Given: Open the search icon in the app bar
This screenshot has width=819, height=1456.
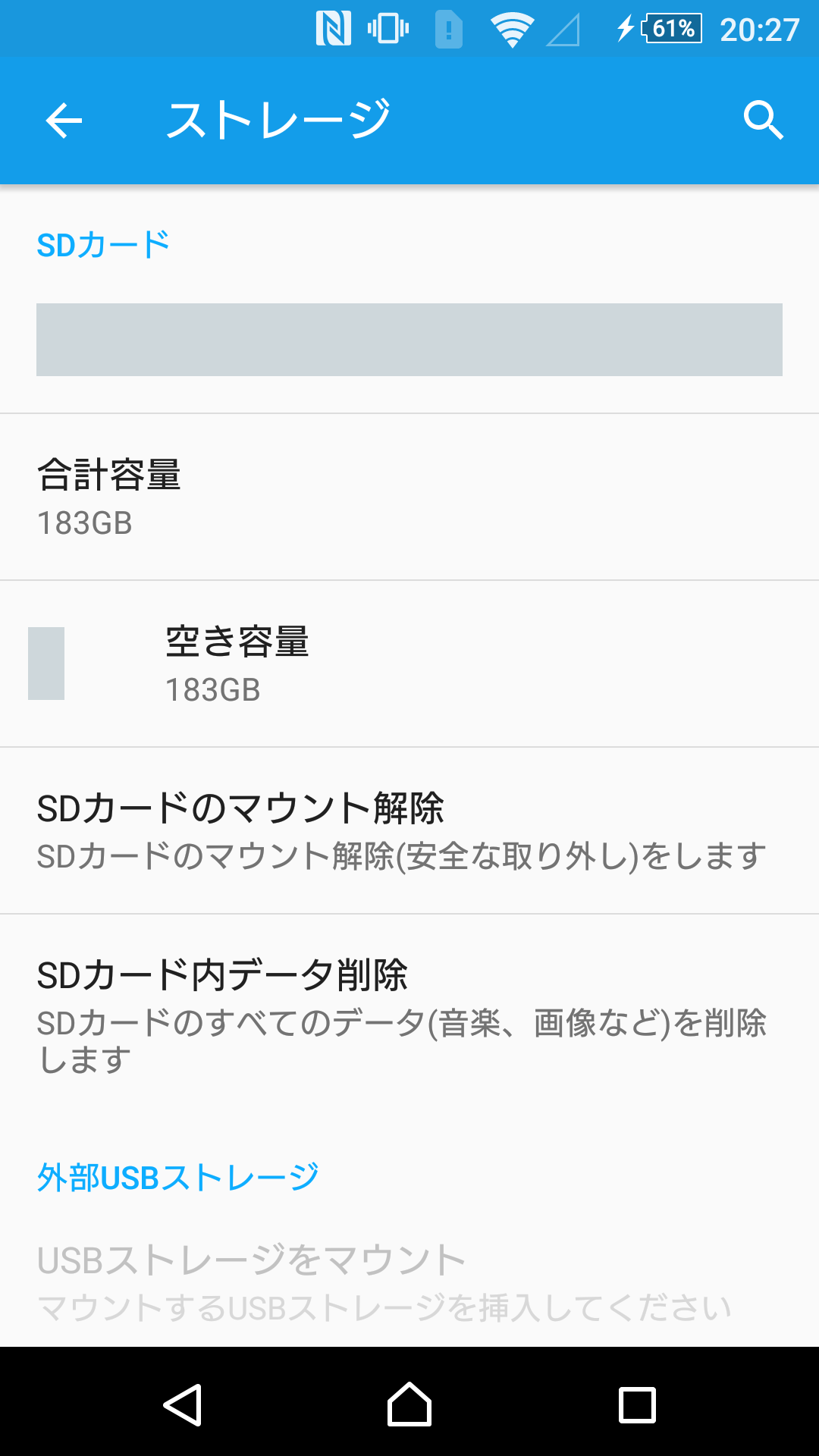Looking at the screenshot, I should (762, 121).
